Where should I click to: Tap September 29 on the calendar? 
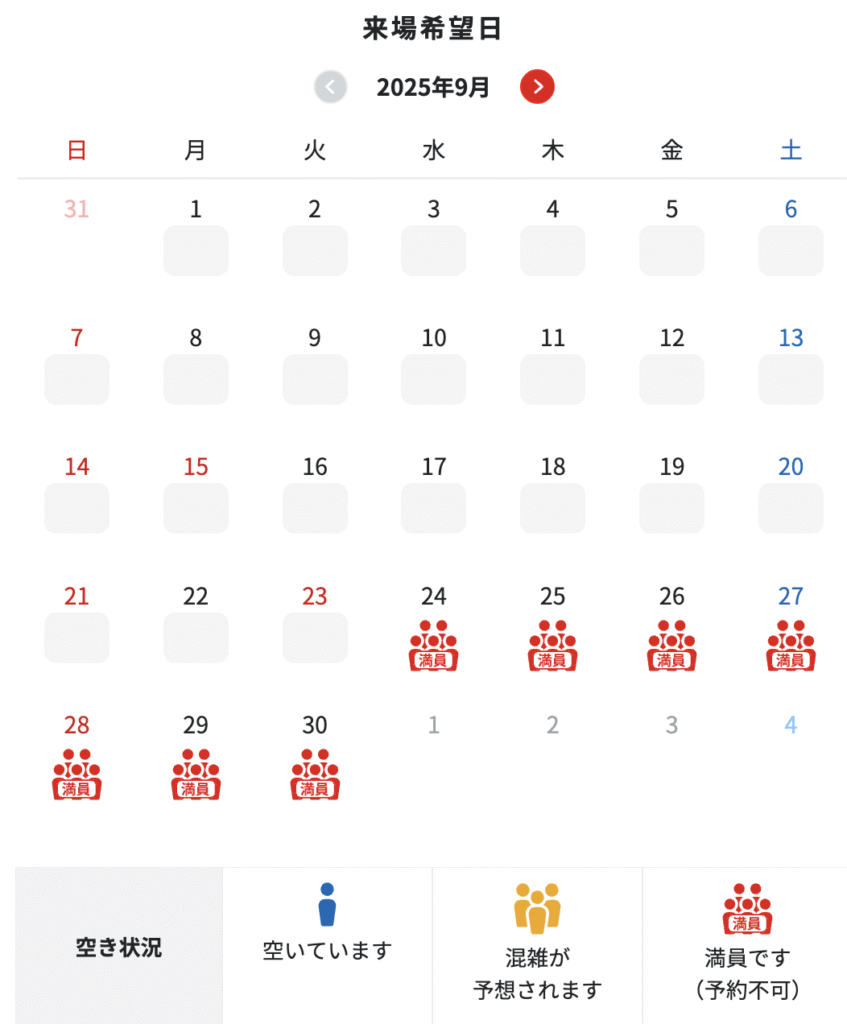pyautogui.click(x=196, y=760)
